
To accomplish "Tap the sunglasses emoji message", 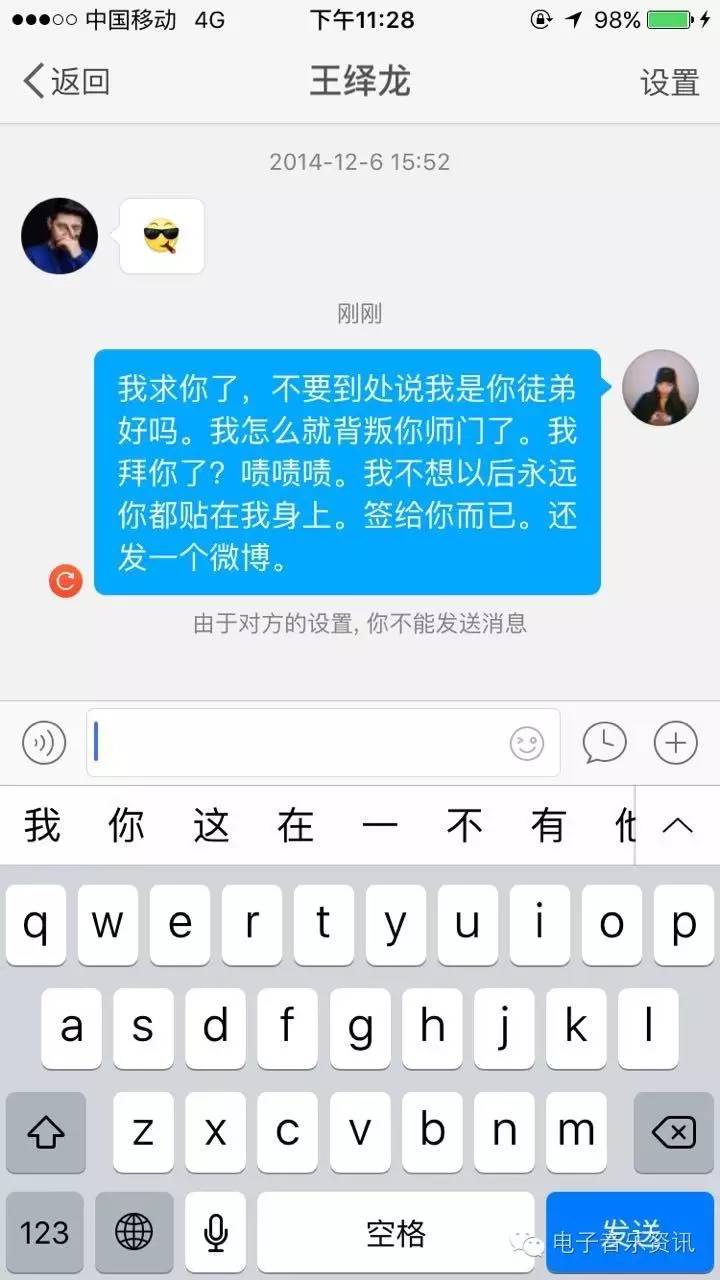I will pos(161,237).
